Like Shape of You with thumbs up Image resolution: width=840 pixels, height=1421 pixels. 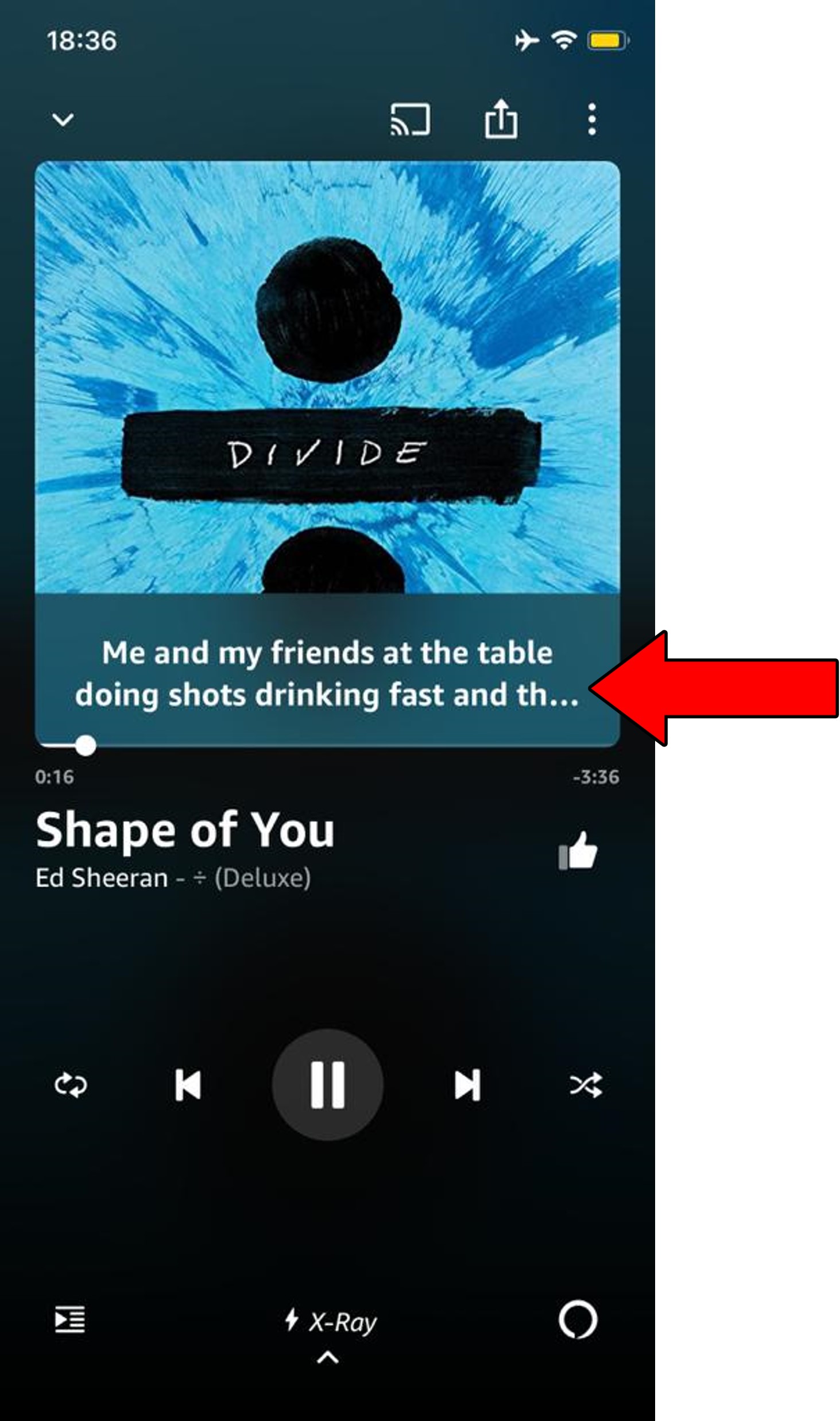[578, 851]
